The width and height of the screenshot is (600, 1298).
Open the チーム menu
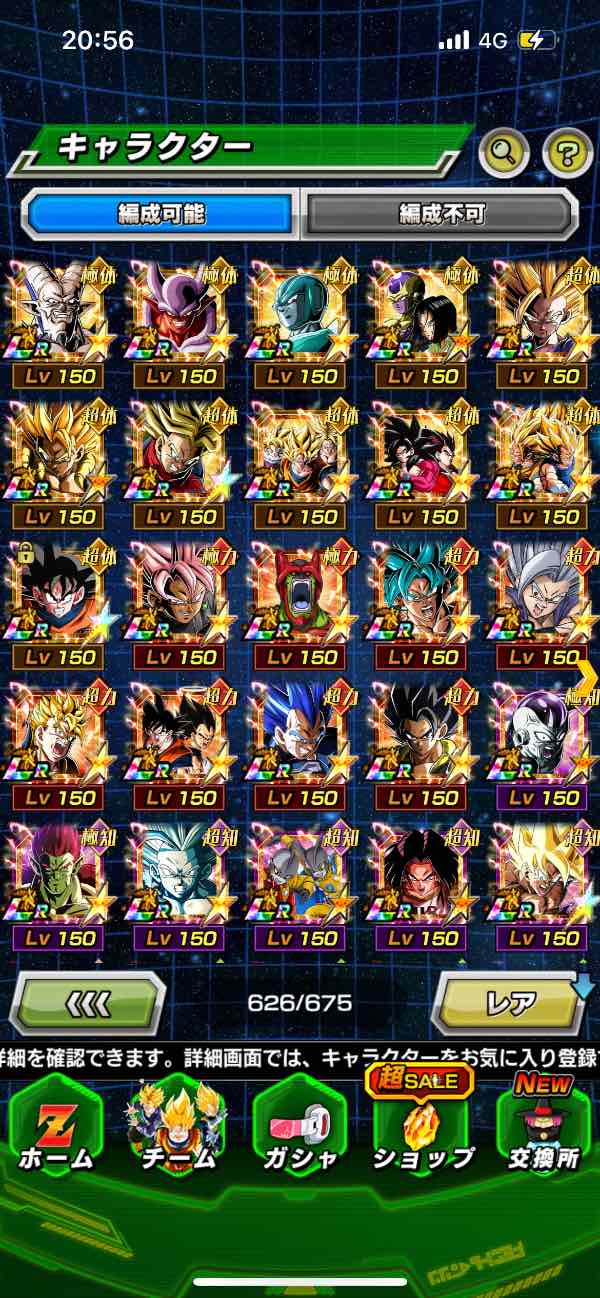pyautogui.click(x=177, y=1131)
